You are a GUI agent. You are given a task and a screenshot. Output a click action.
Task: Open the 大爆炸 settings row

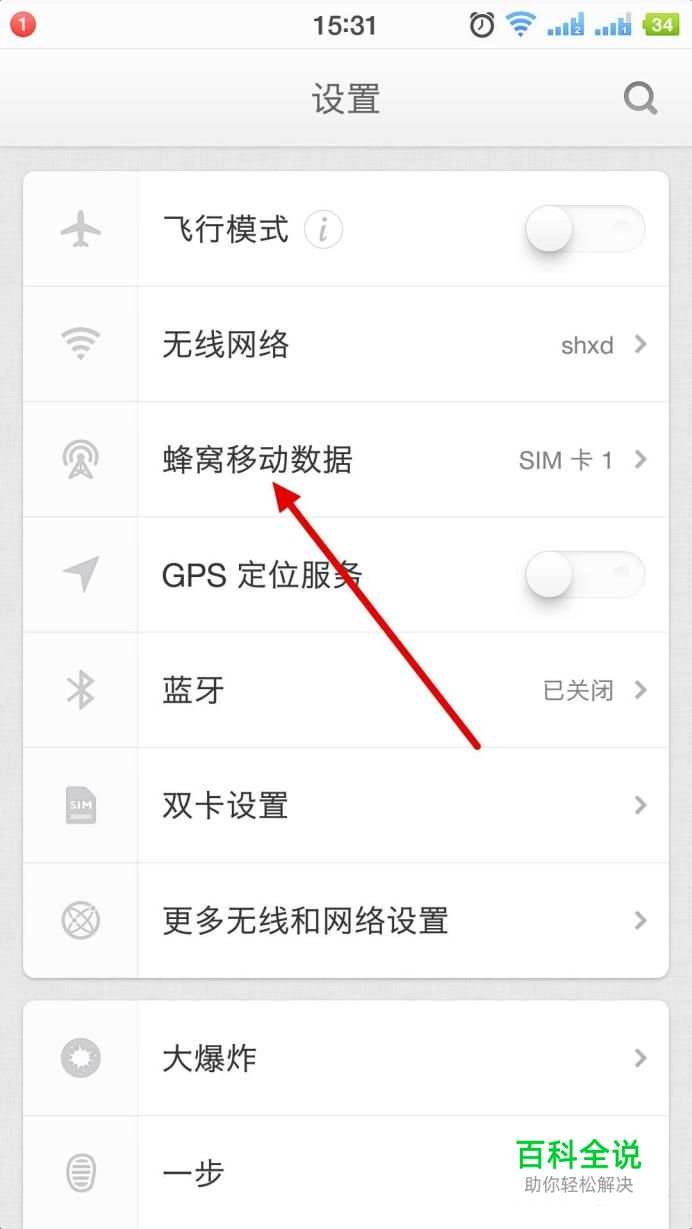click(346, 1058)
